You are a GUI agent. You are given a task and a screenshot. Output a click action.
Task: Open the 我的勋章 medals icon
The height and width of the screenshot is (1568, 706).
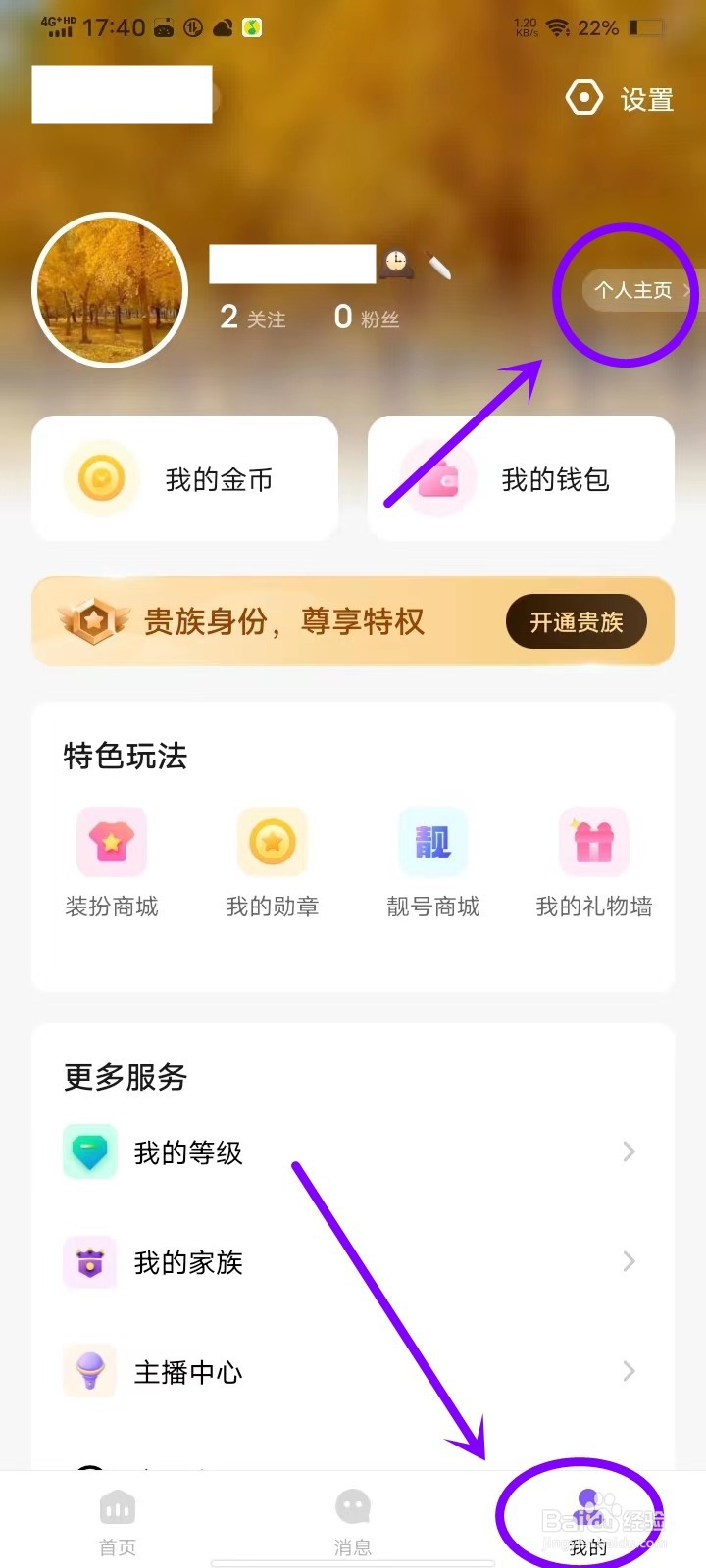click(x=272, y=841)
